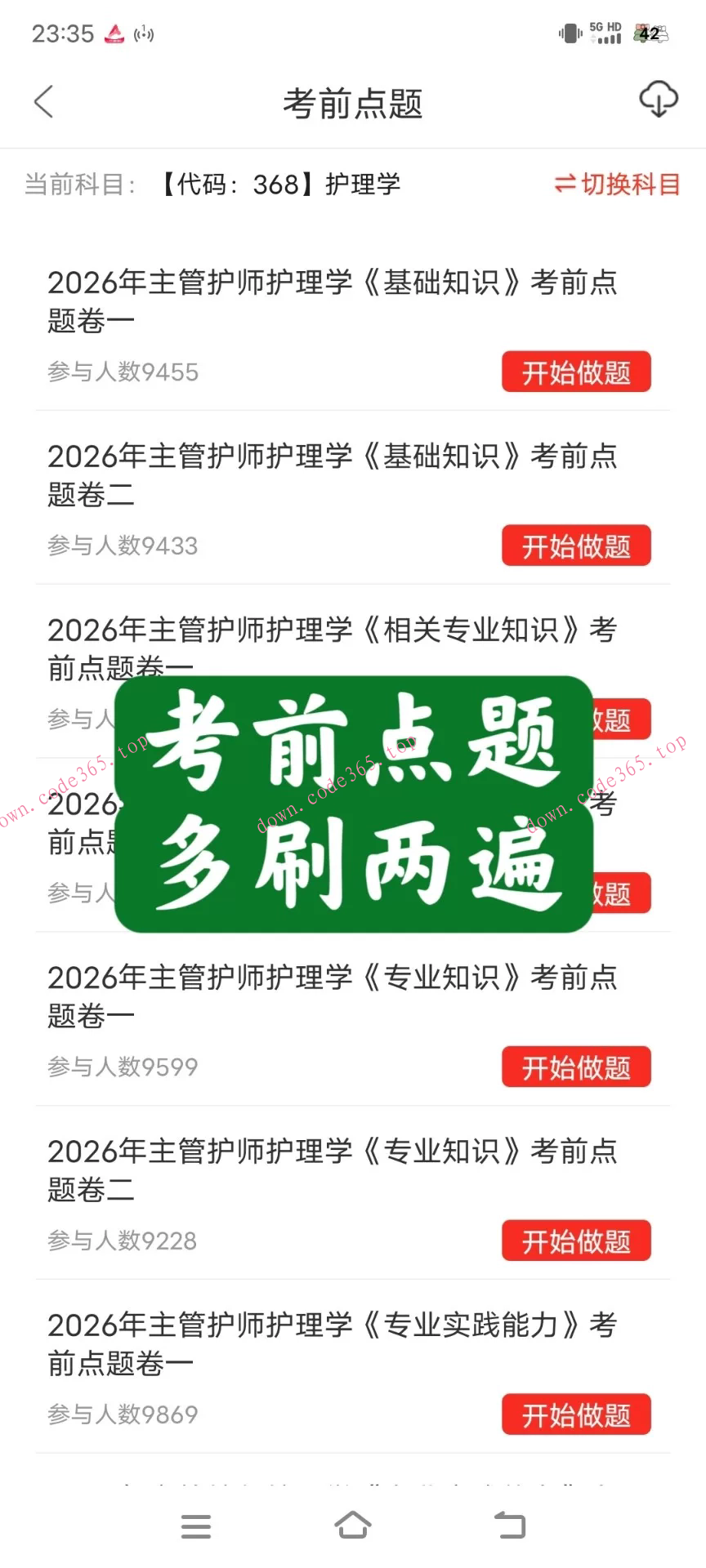Viewport: 706px width, 1568px height.
Task: Tap the home icon in the bottom bar
Action: pos(353,1526)
